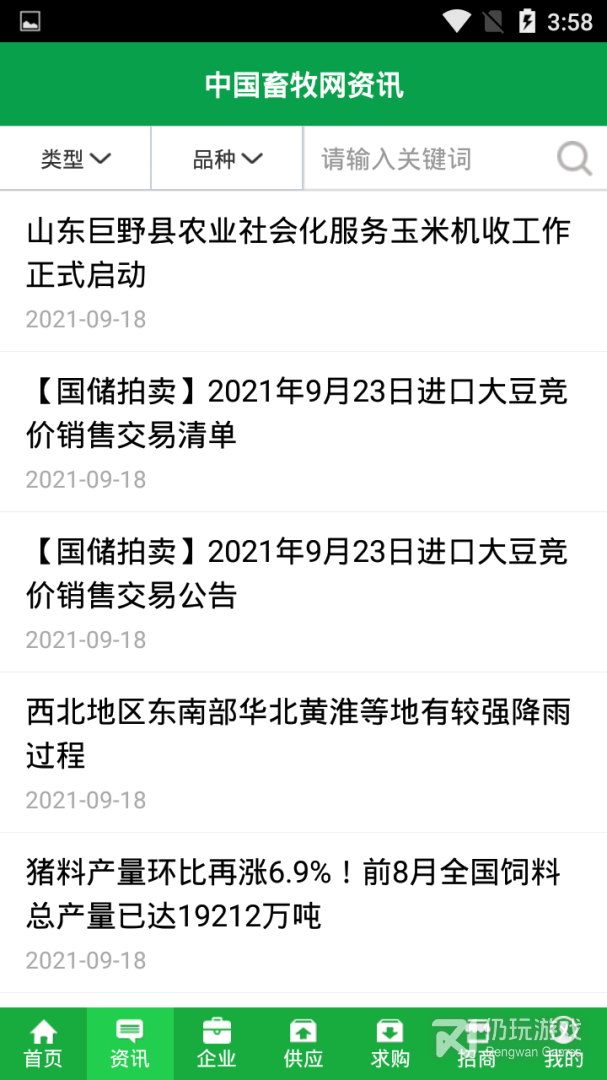Open the 猪料产量环比再涨6.9% article
This screenshot has width=607, height=1080.
pos(298,893)
